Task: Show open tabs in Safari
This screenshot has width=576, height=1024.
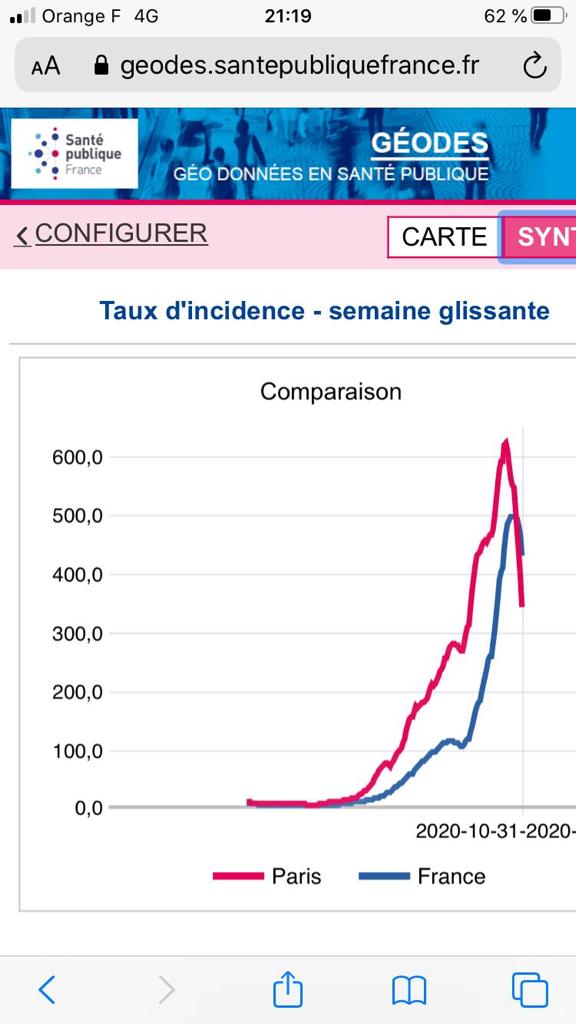Action: (x=530, y=990)
